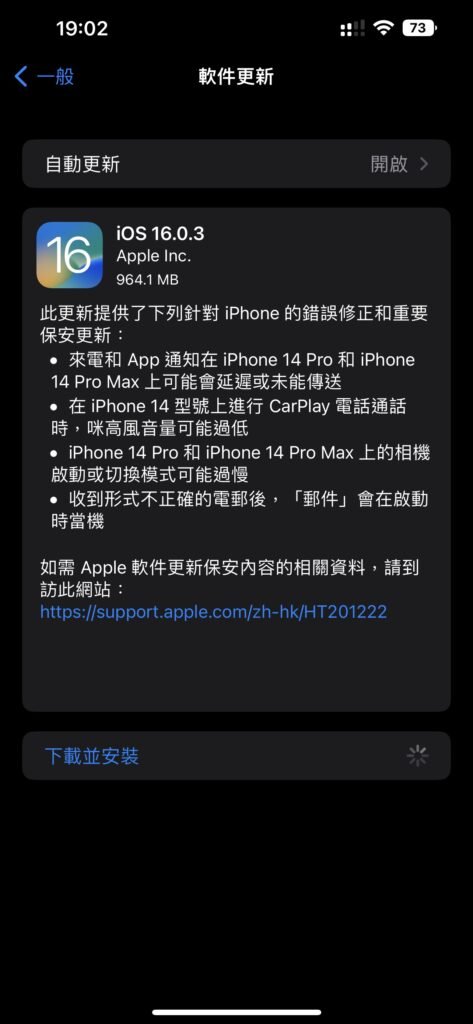Open the 自動更新 settings row
Image resolution: width=473 pixels, height=1024 pixels.
(x=236, y=164)
